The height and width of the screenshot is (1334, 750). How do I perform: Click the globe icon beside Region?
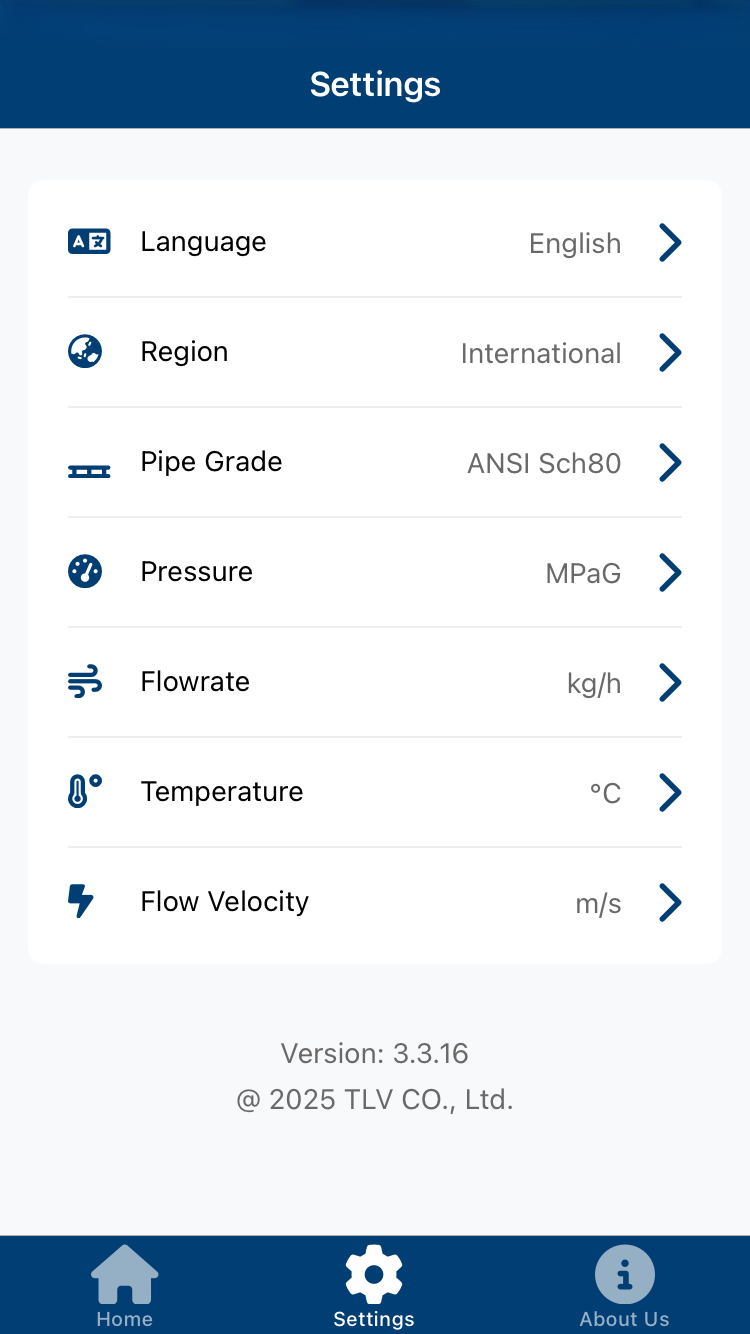(x=85, y=351)
